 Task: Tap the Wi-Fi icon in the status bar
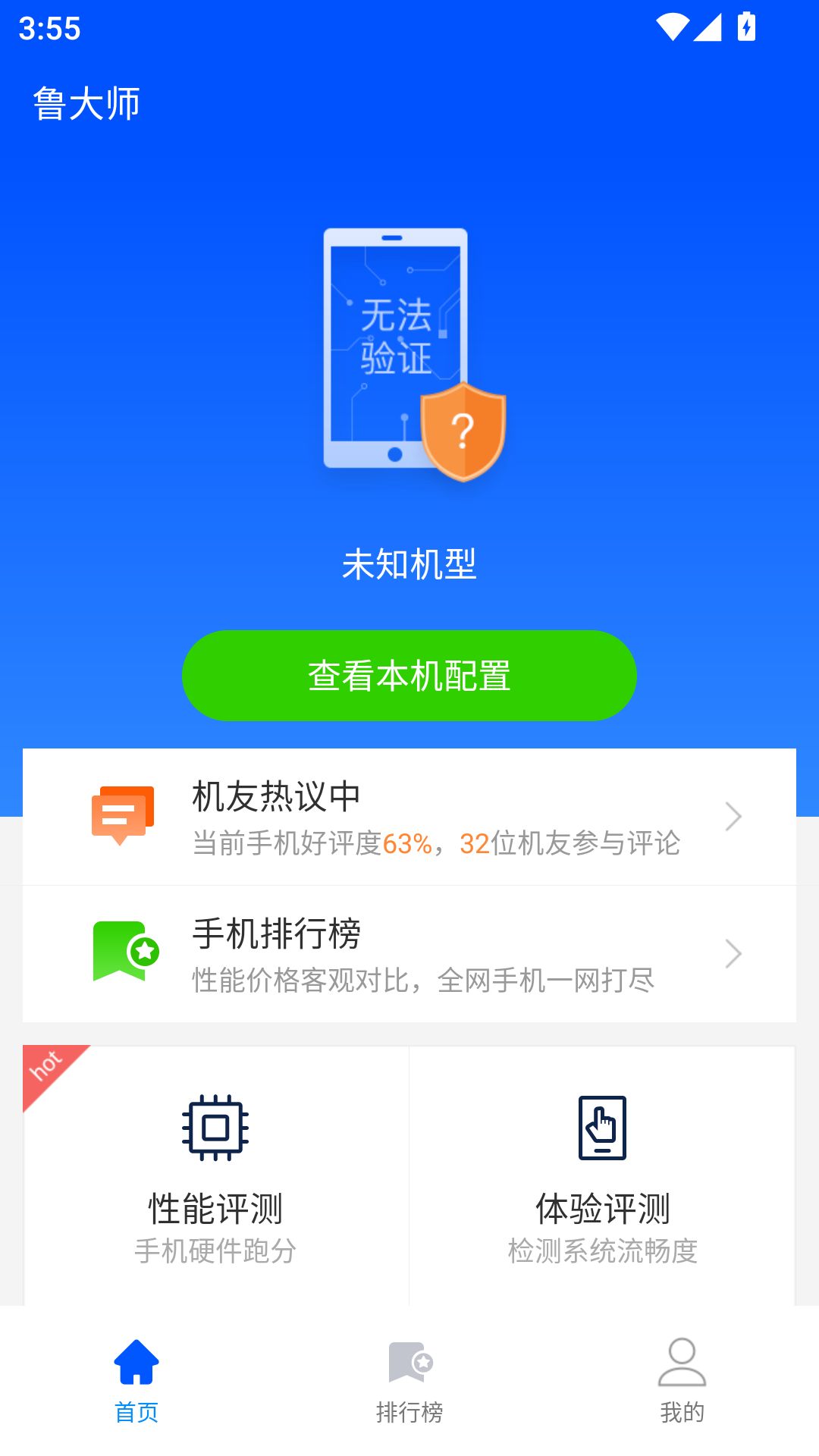pyautogui.click(x=673, y=25)
